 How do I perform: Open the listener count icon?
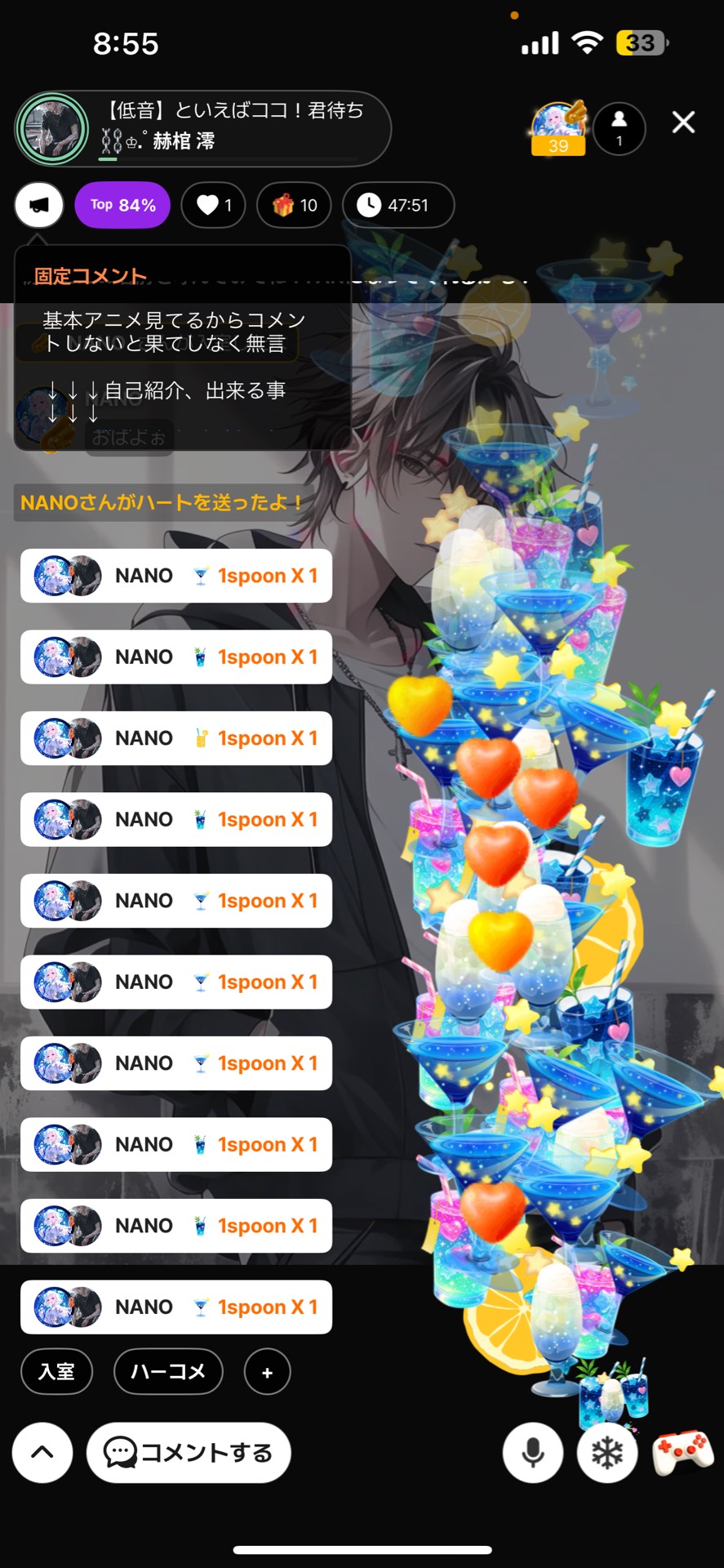pos(619,128)
